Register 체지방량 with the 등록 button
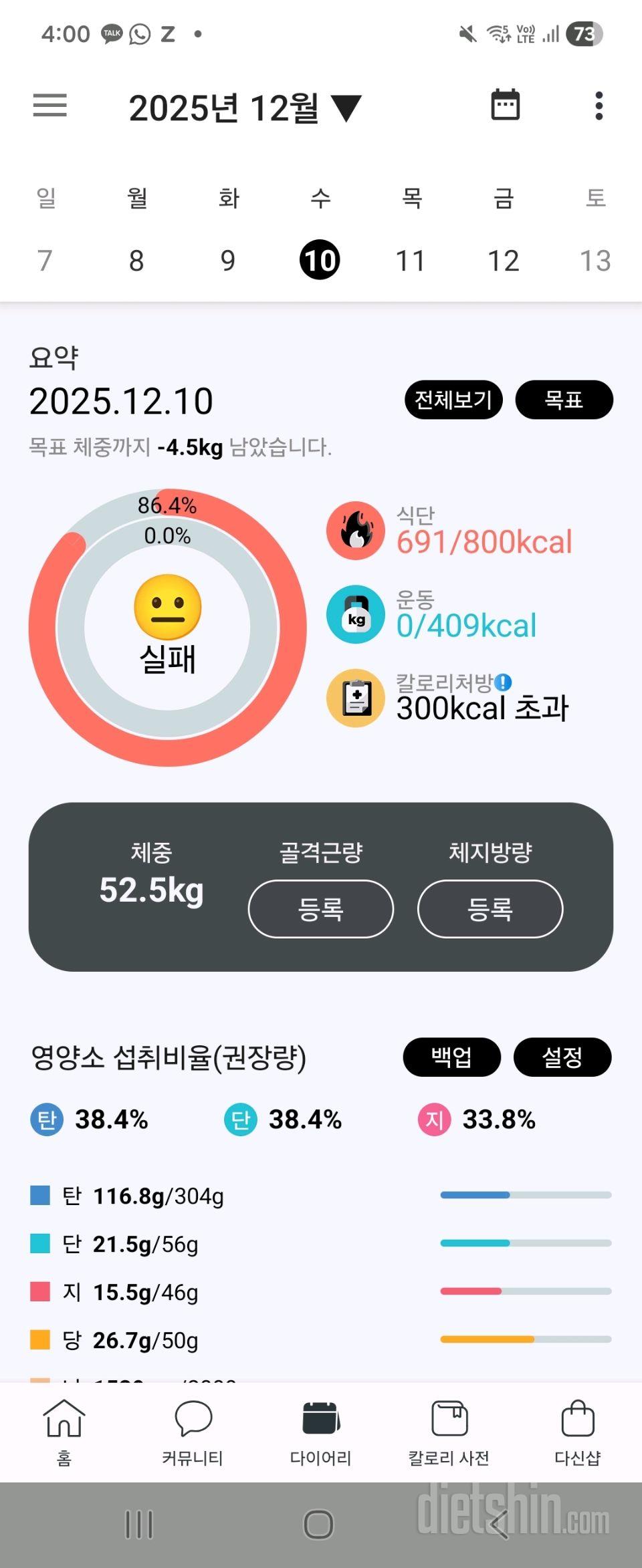This screenshot has width=642, height=1568. 490,909
